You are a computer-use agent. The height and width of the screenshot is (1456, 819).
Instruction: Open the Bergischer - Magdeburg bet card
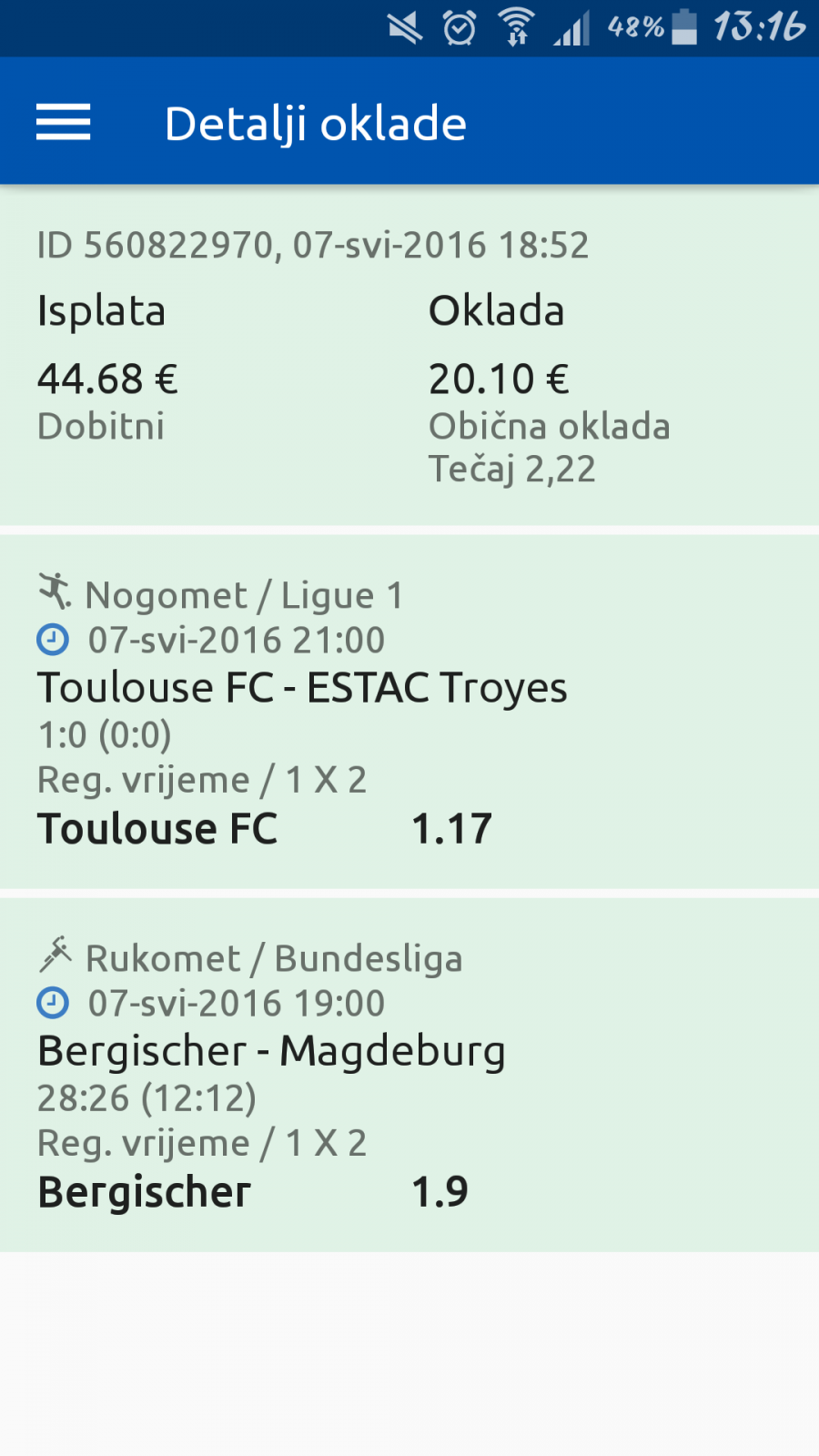point(409,1075)
